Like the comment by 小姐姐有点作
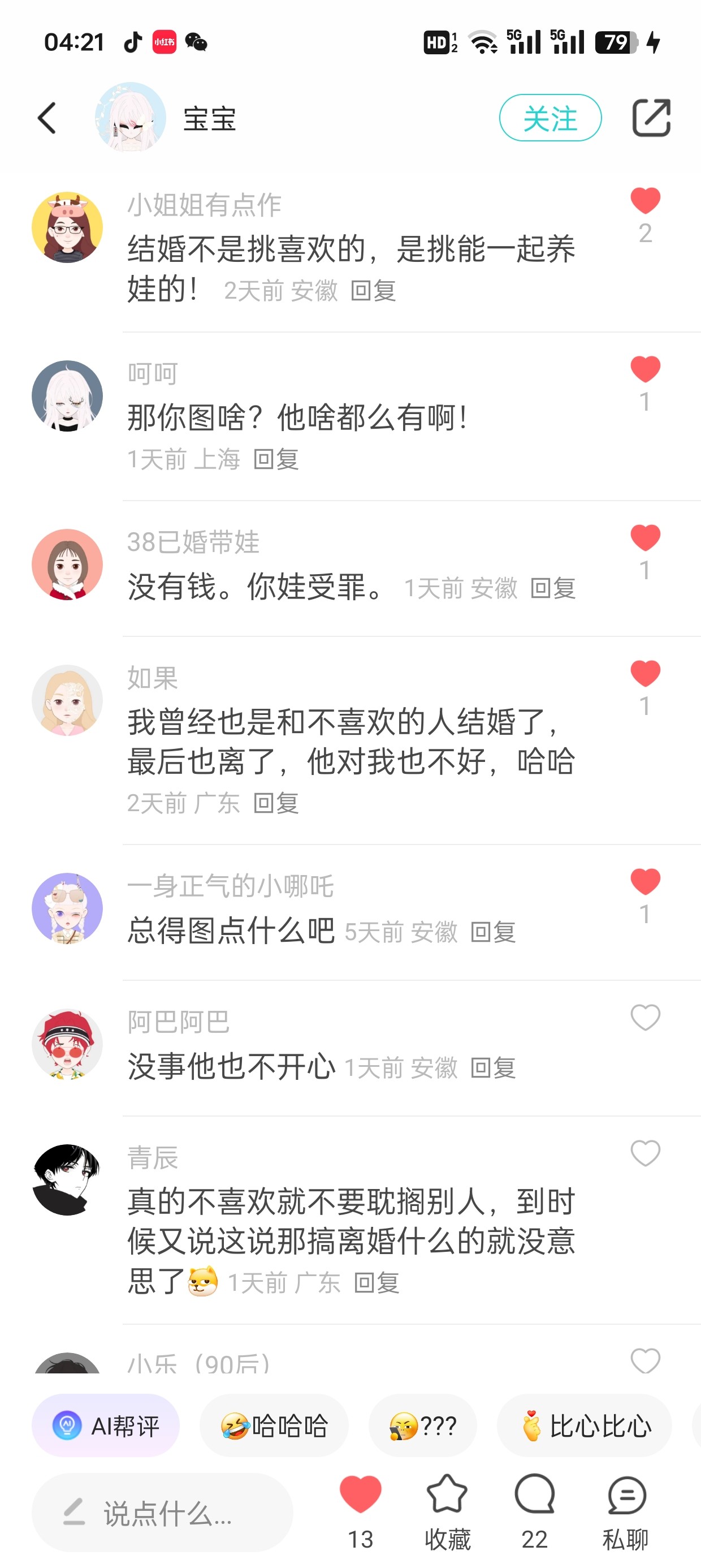This screenshot has width=701, height=1568. (645, 201)
